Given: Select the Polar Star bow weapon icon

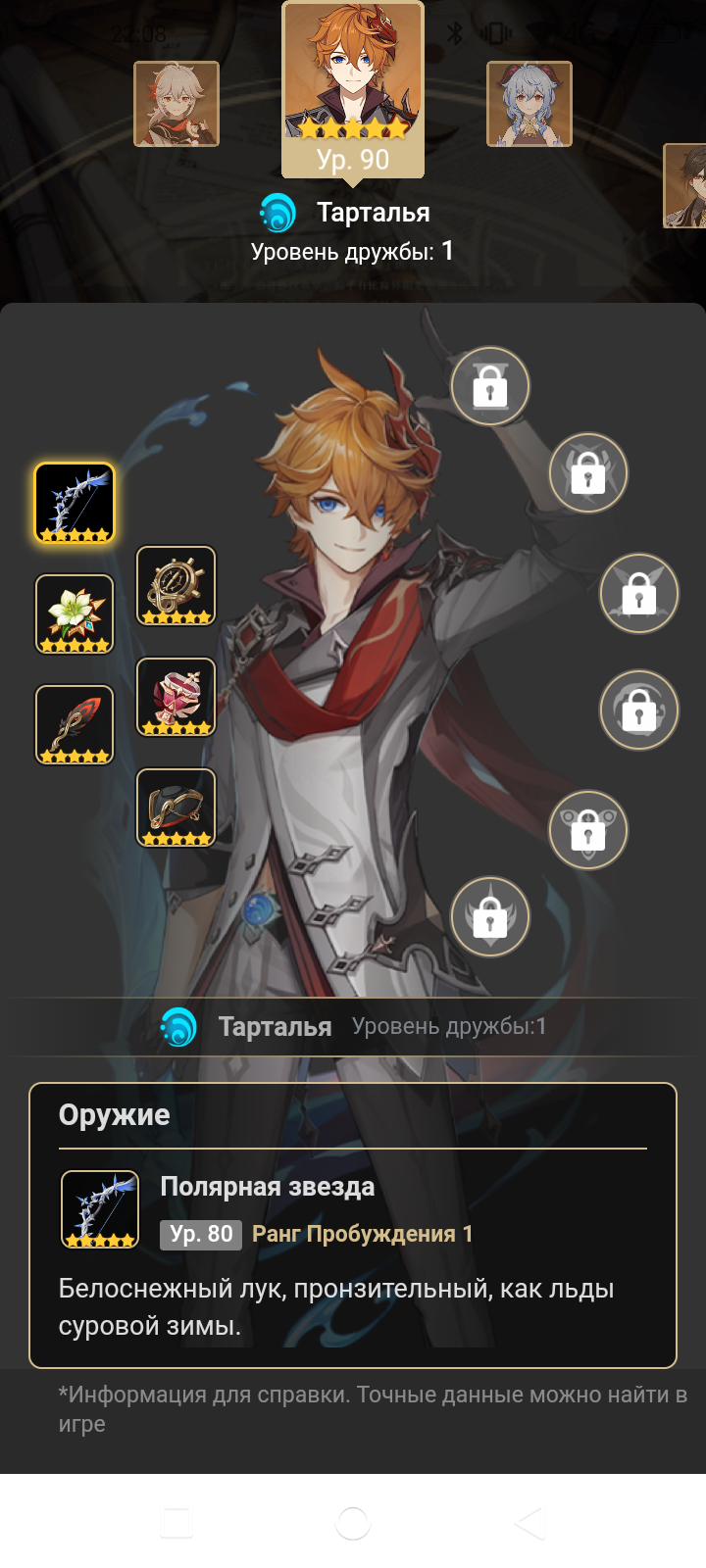Looking at the screenshot, I should click(x=76, y=503).
